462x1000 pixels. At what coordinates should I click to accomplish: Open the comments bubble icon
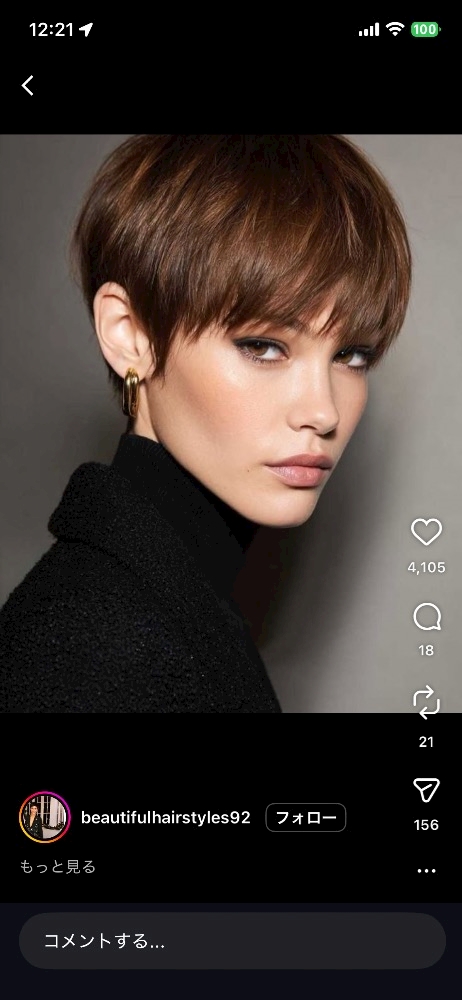(426, 617)
